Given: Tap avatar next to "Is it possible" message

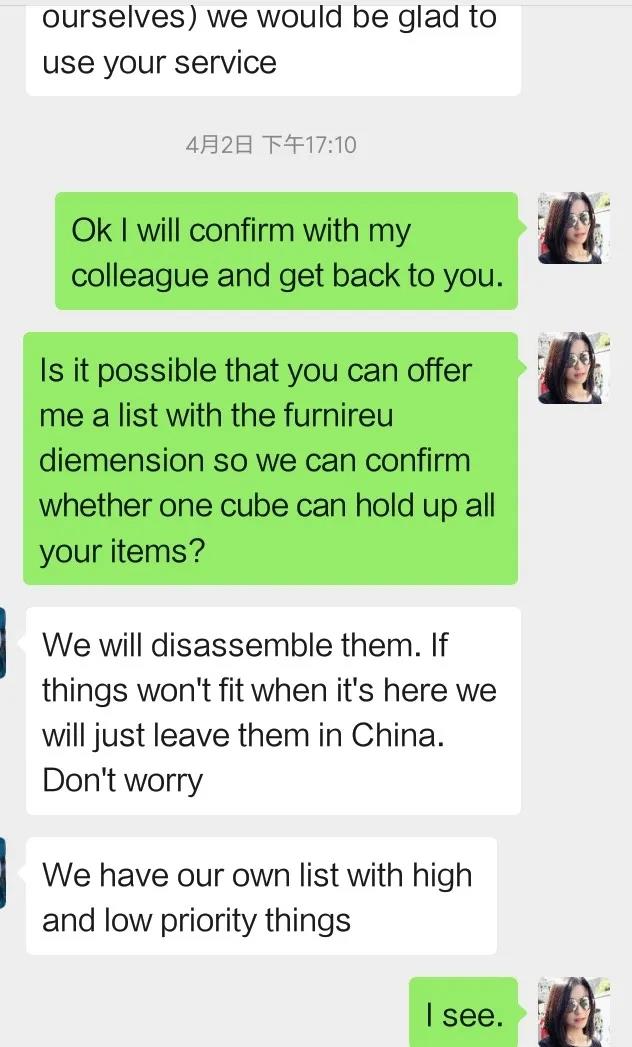Looking at the screenshot, I should (570, 368).
